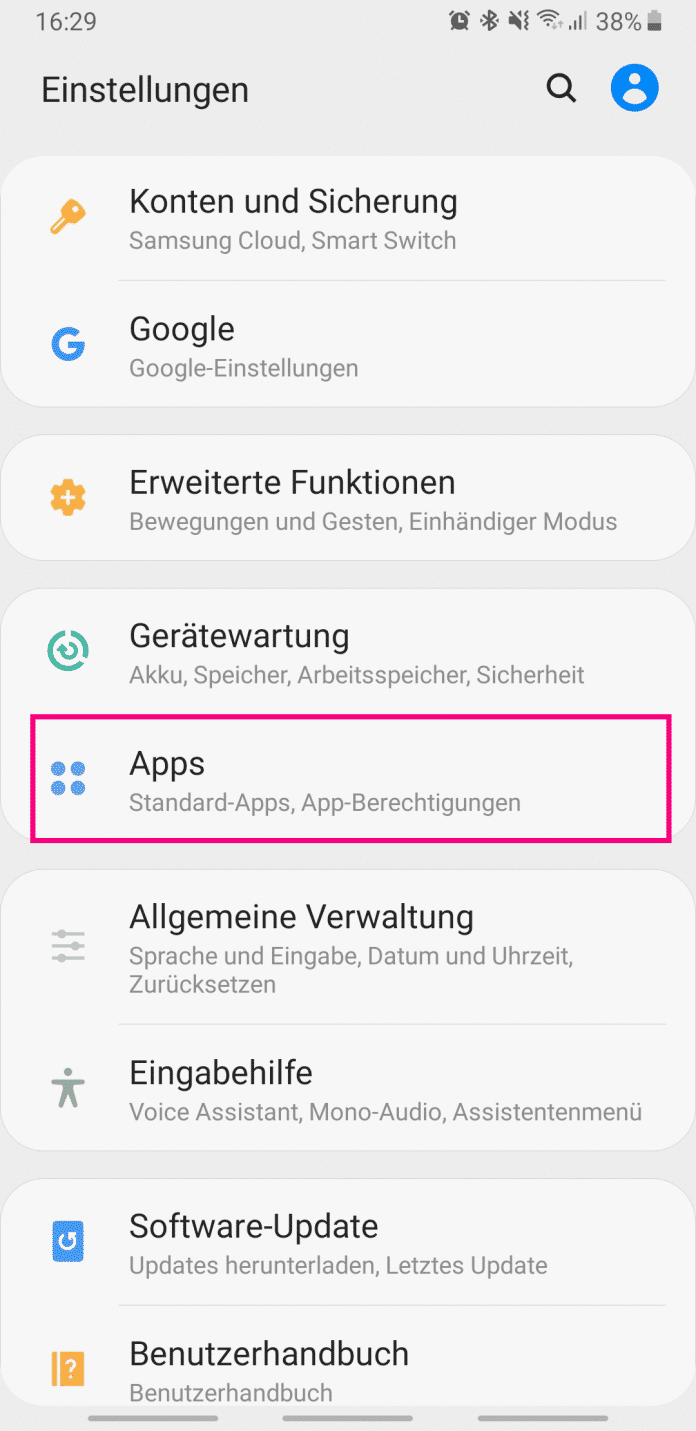Viewport: 696px width, 1431px height.
Task: Select the Apps row
Action: point(348,780)
